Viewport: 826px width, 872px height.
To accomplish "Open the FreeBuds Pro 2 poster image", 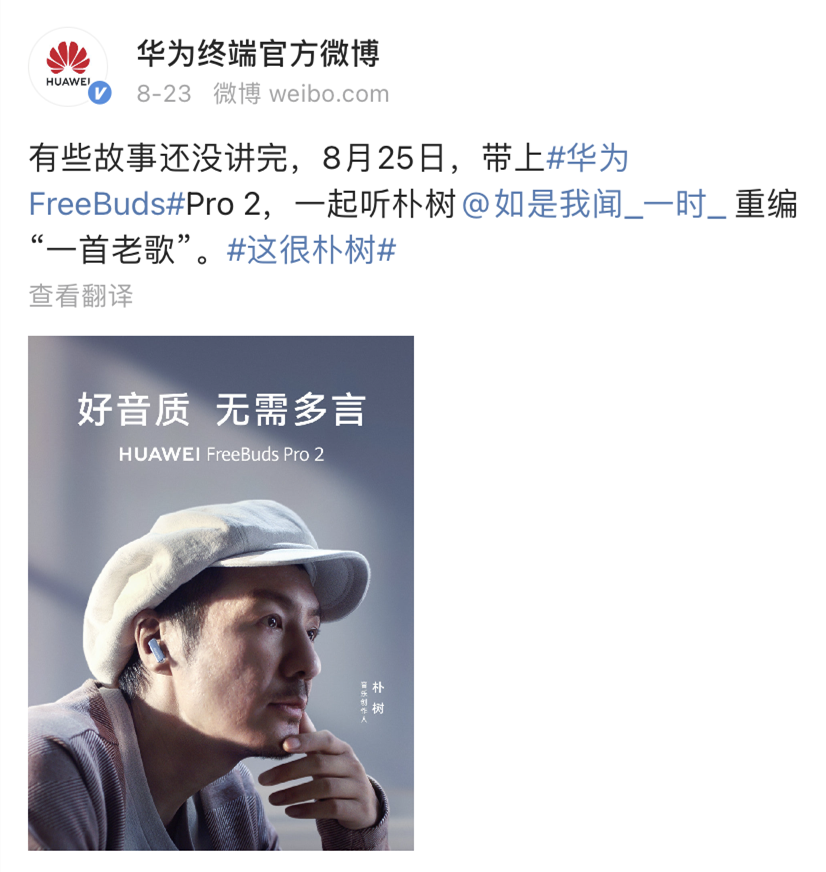I will pyautogui.click(x=221, y=592).
